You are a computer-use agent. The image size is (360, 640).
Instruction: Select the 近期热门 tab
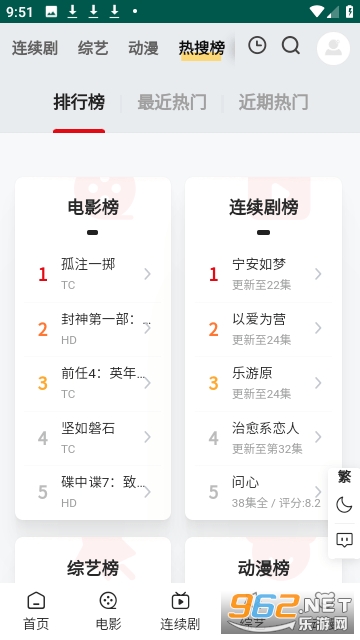(273, 102)
